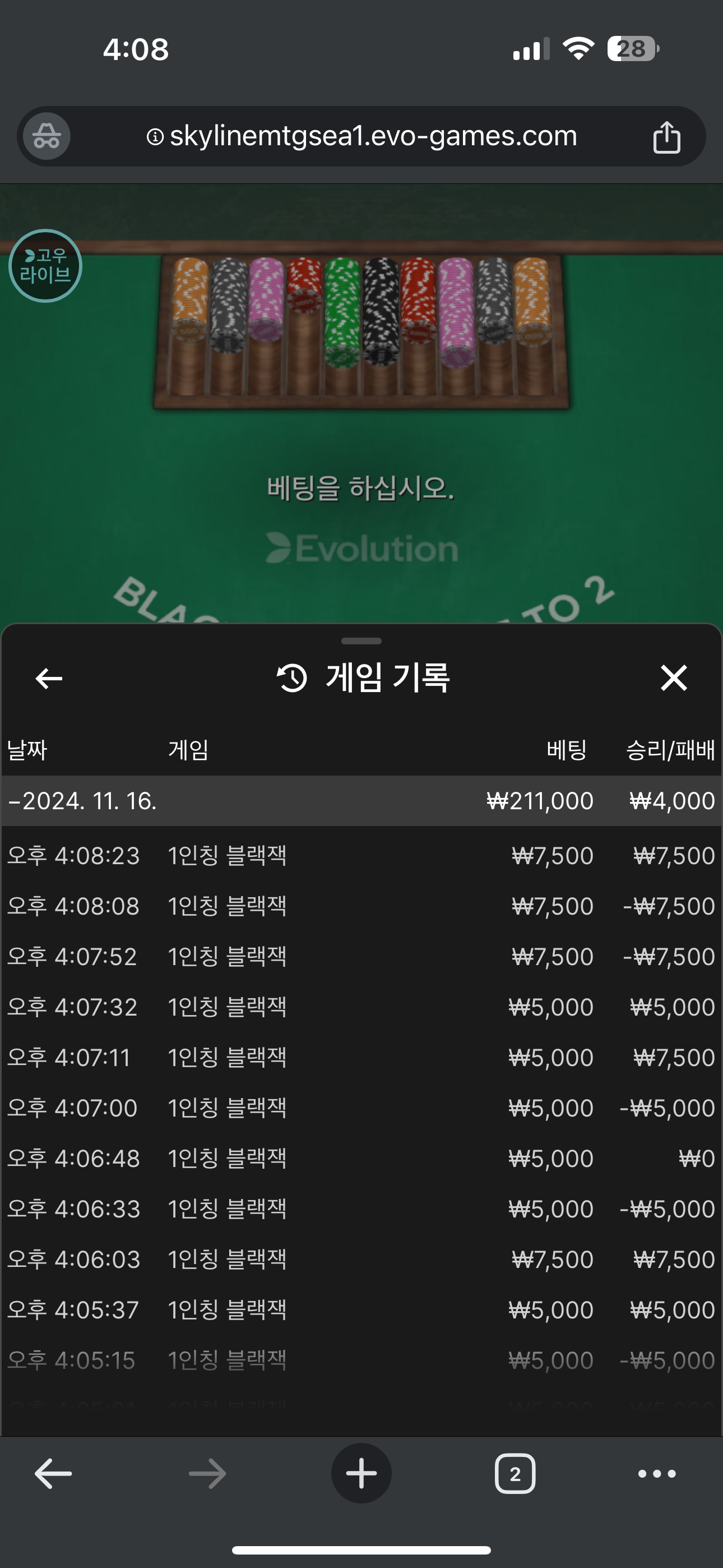
Task: View the 4:07:52 game record
Action: (361, 956)
